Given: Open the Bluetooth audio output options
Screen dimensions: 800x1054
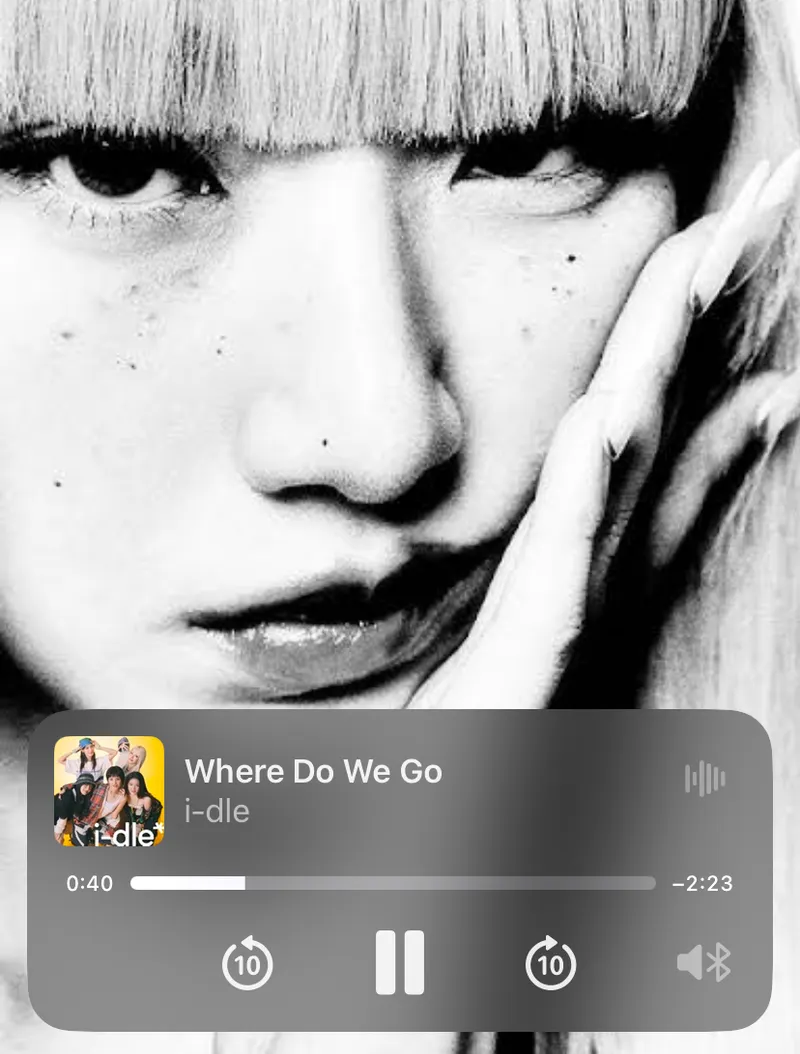Looking at the screenshot, I should pyautogui.click(x=705, y=964).
